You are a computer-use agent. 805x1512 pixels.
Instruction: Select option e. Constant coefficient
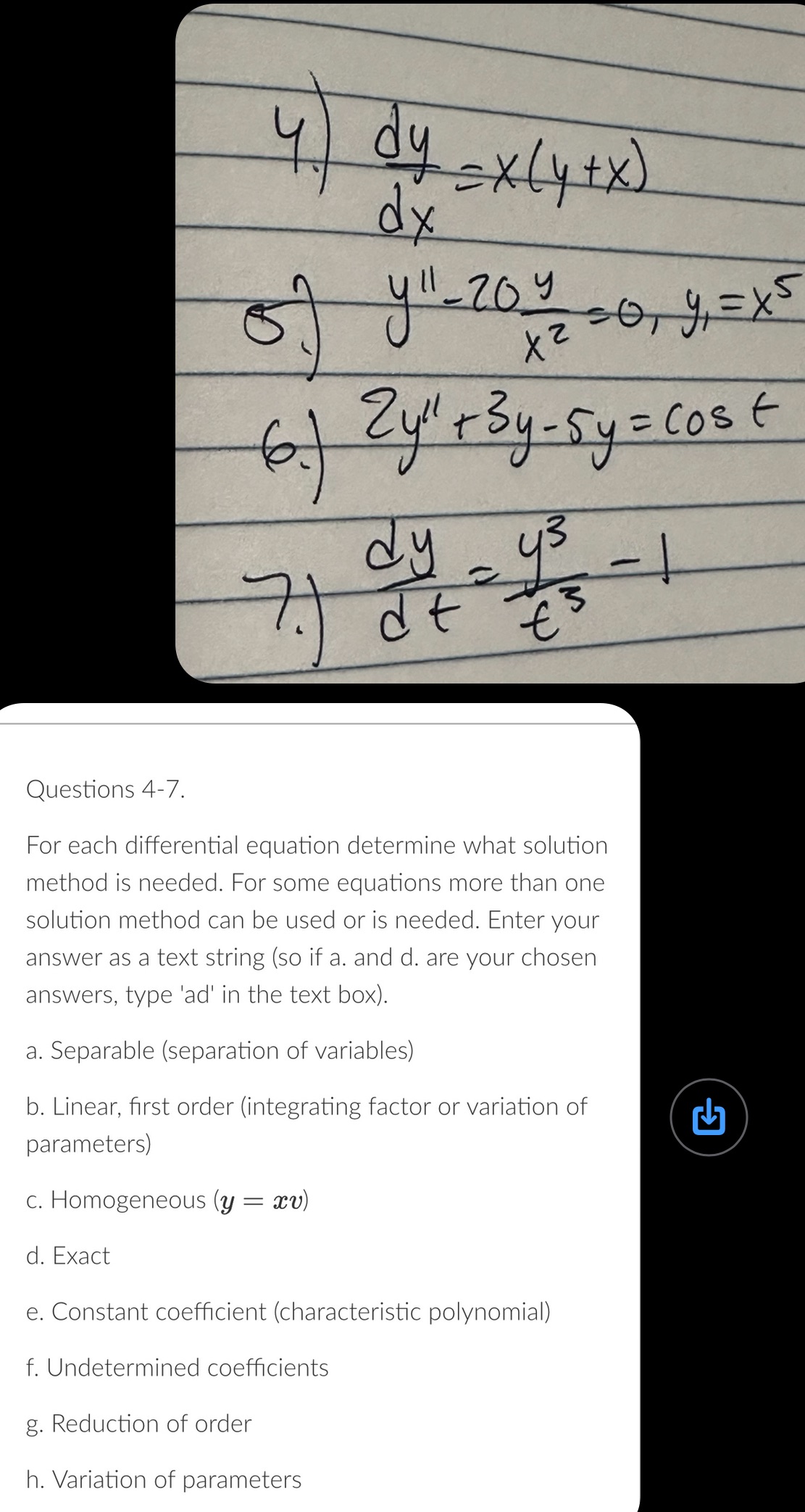[x=288, y=1312]
